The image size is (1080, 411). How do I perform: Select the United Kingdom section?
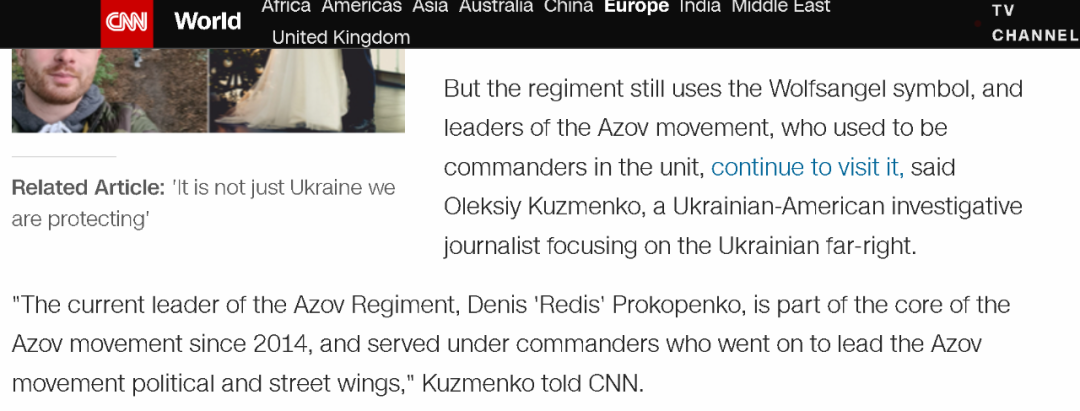[341, 37]
